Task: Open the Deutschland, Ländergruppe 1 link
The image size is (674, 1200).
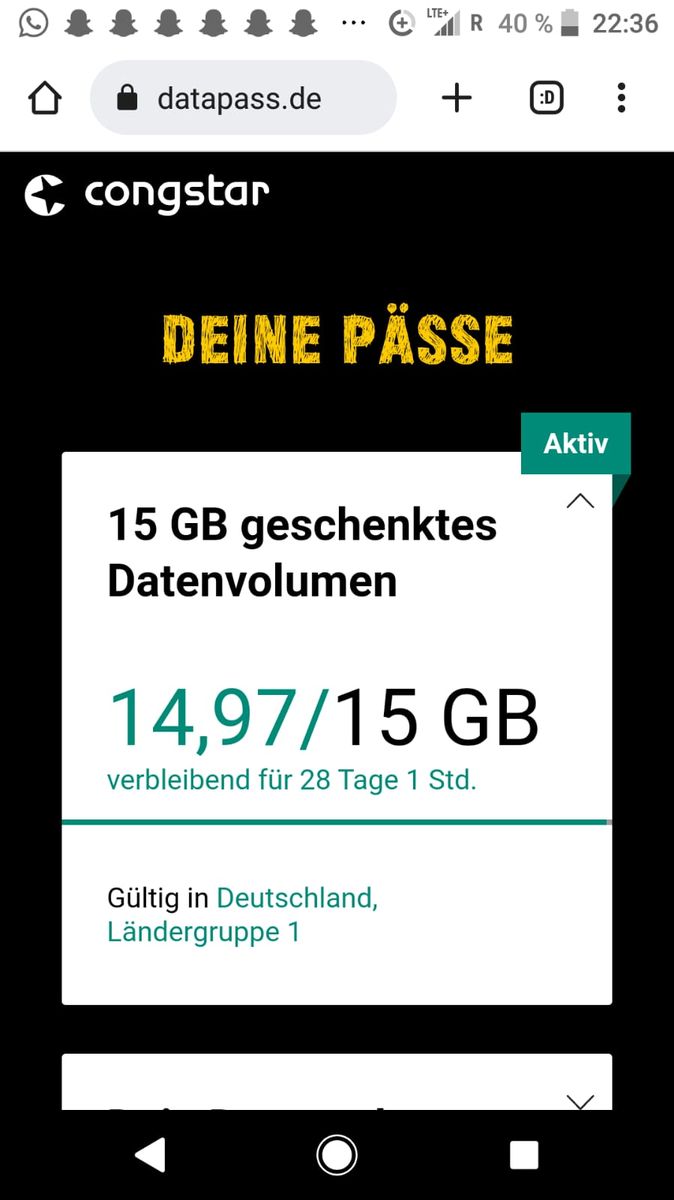Action: click(x=242, y=915)
